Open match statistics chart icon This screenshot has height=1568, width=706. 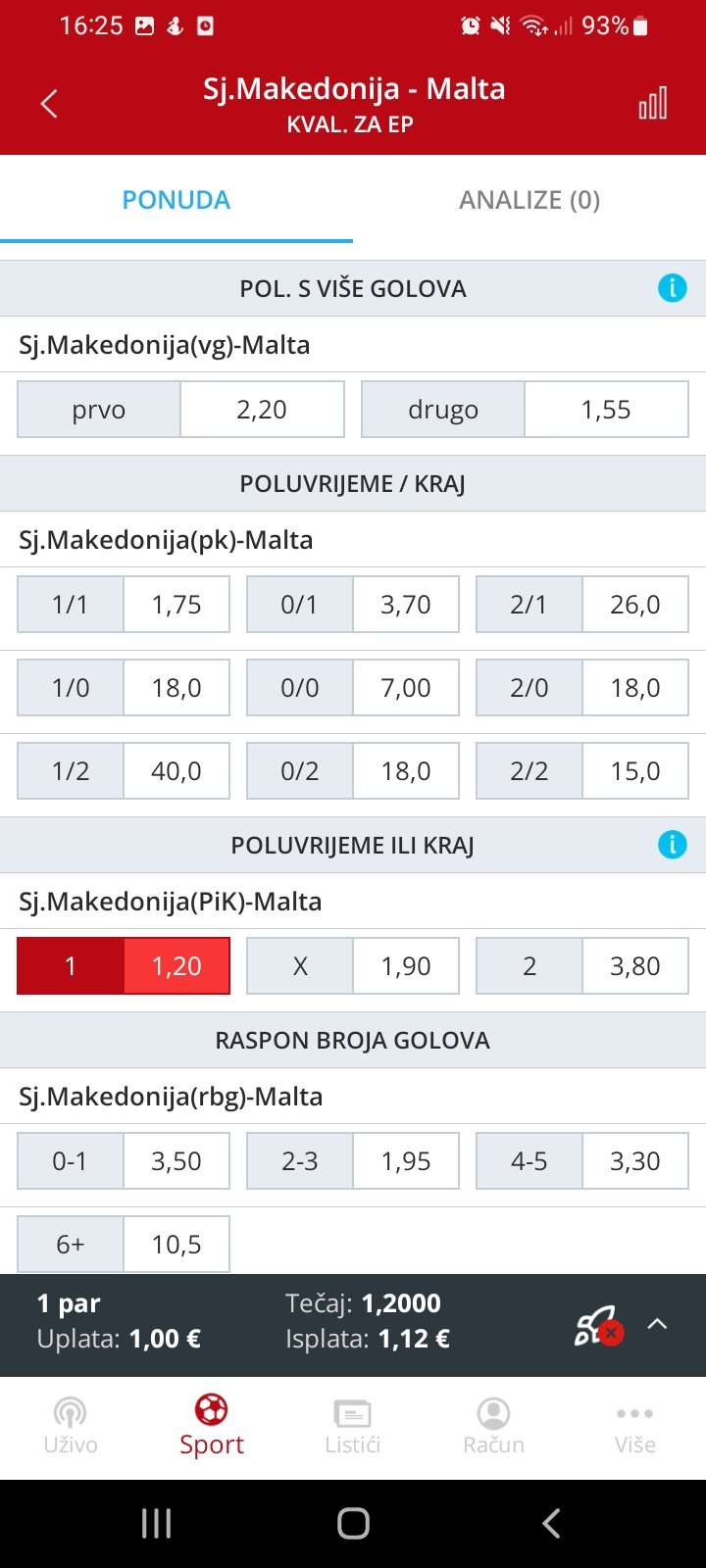pyautogui.click(x=653, y=104)
